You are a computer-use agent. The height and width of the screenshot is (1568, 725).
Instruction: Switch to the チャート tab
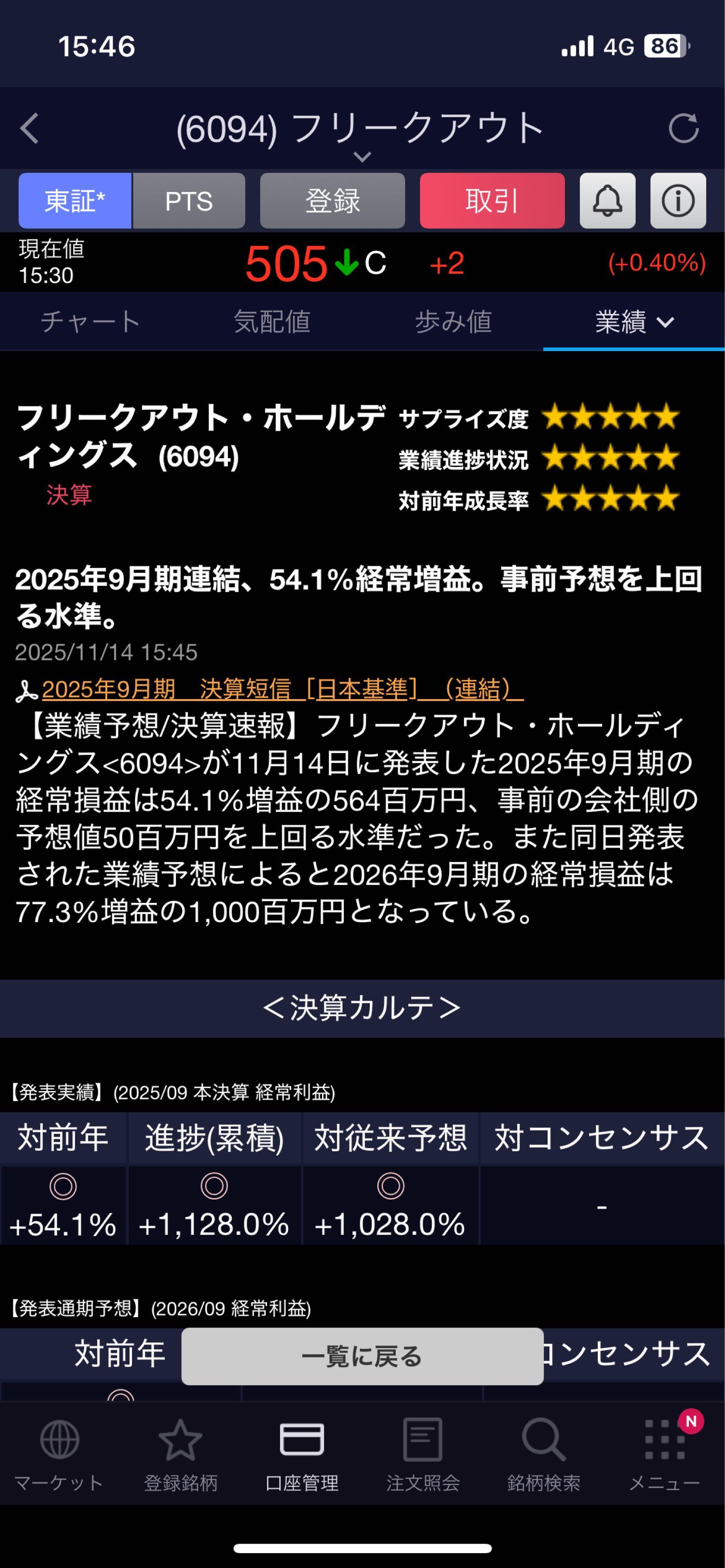click(90, 323)
